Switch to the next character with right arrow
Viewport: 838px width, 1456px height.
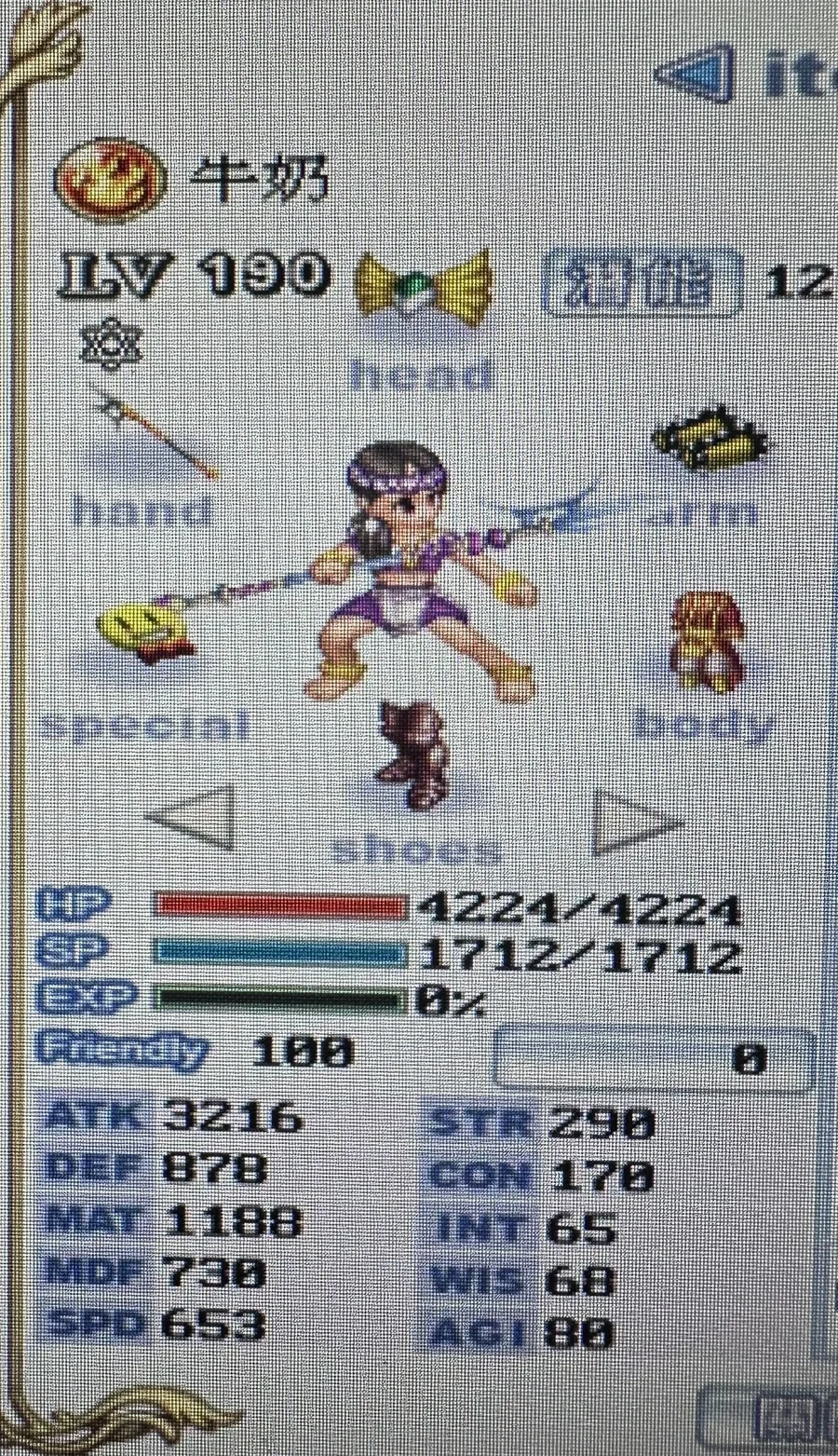(635, 820)
